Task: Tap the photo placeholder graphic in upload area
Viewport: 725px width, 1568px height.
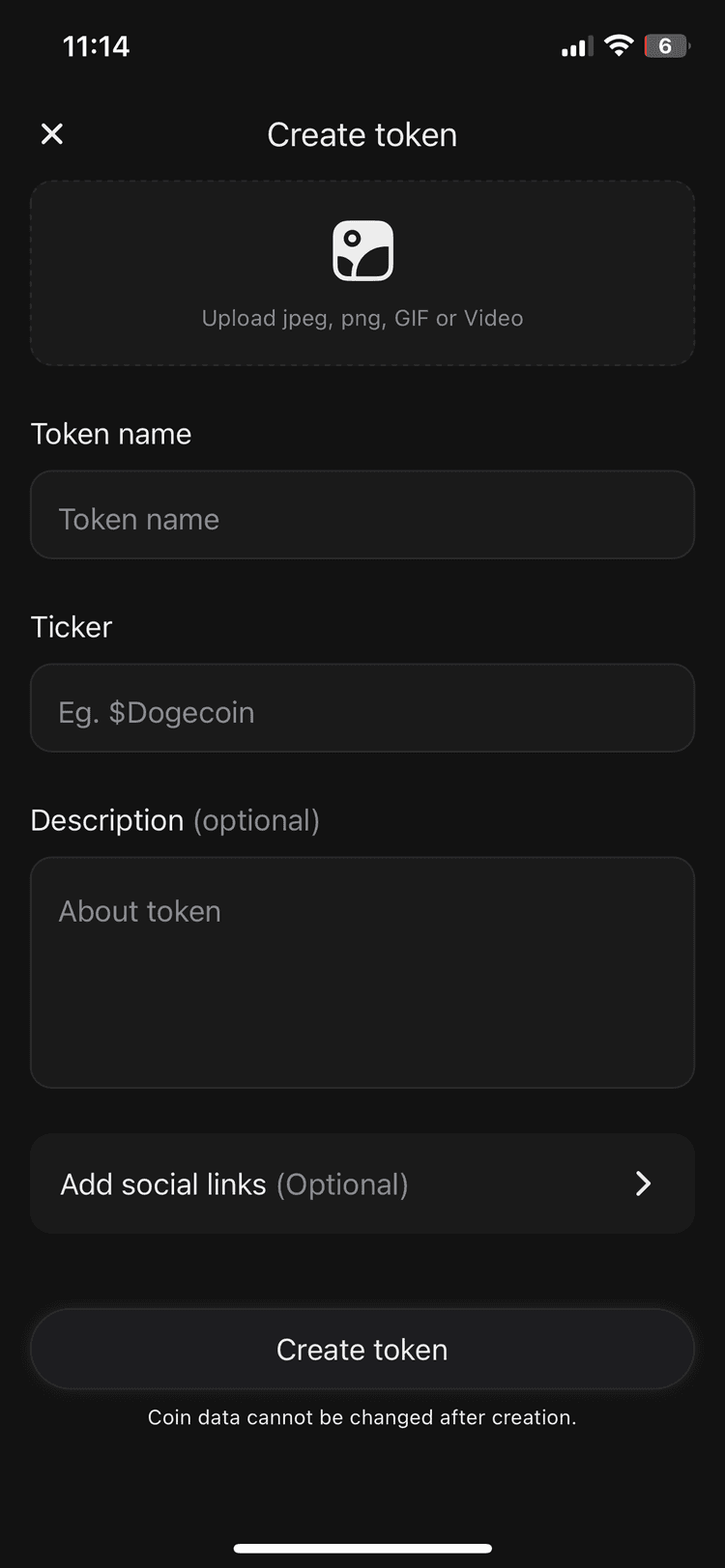Action: [362, 249]
